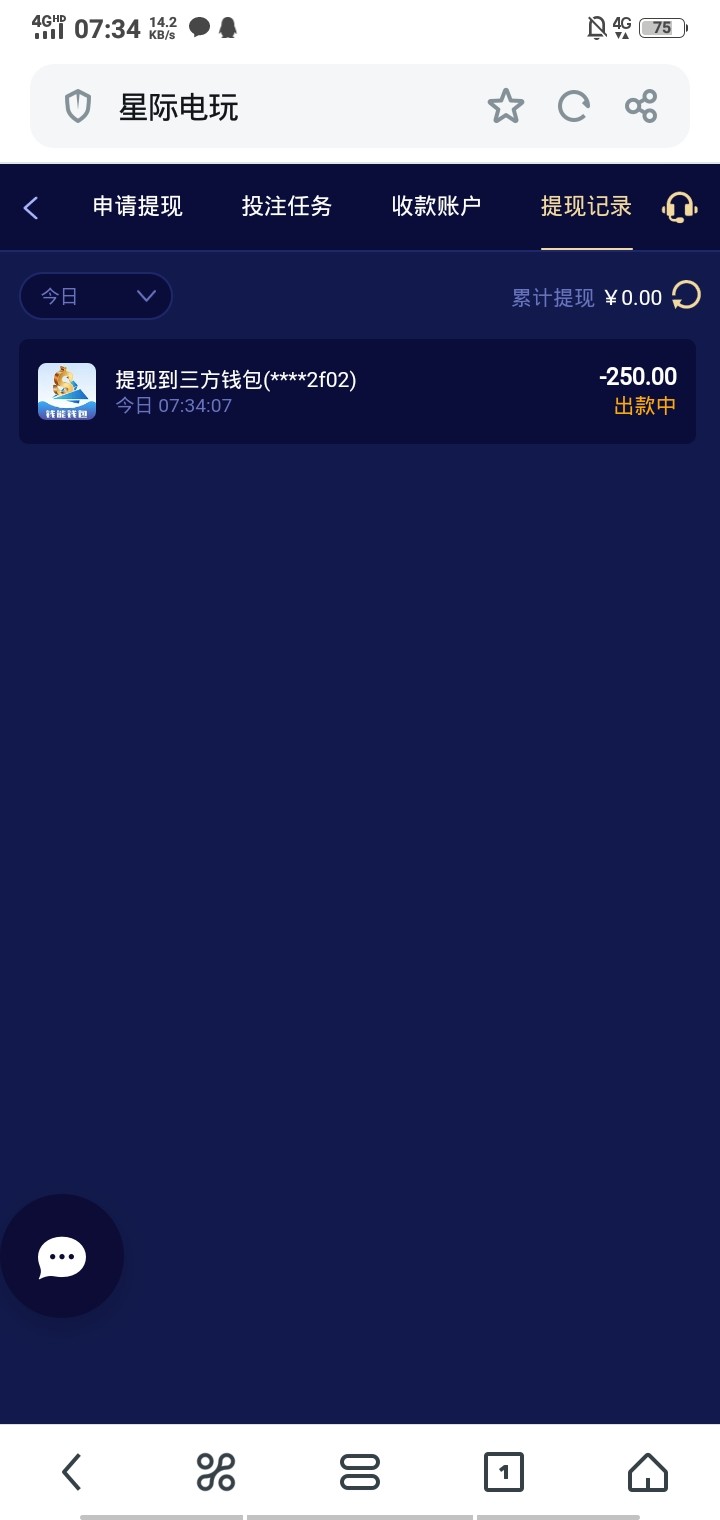Open the 投注任务 tab
The height and width of the screenshot is (1520, 720).
pyautogui.click(x=286, y=206)
